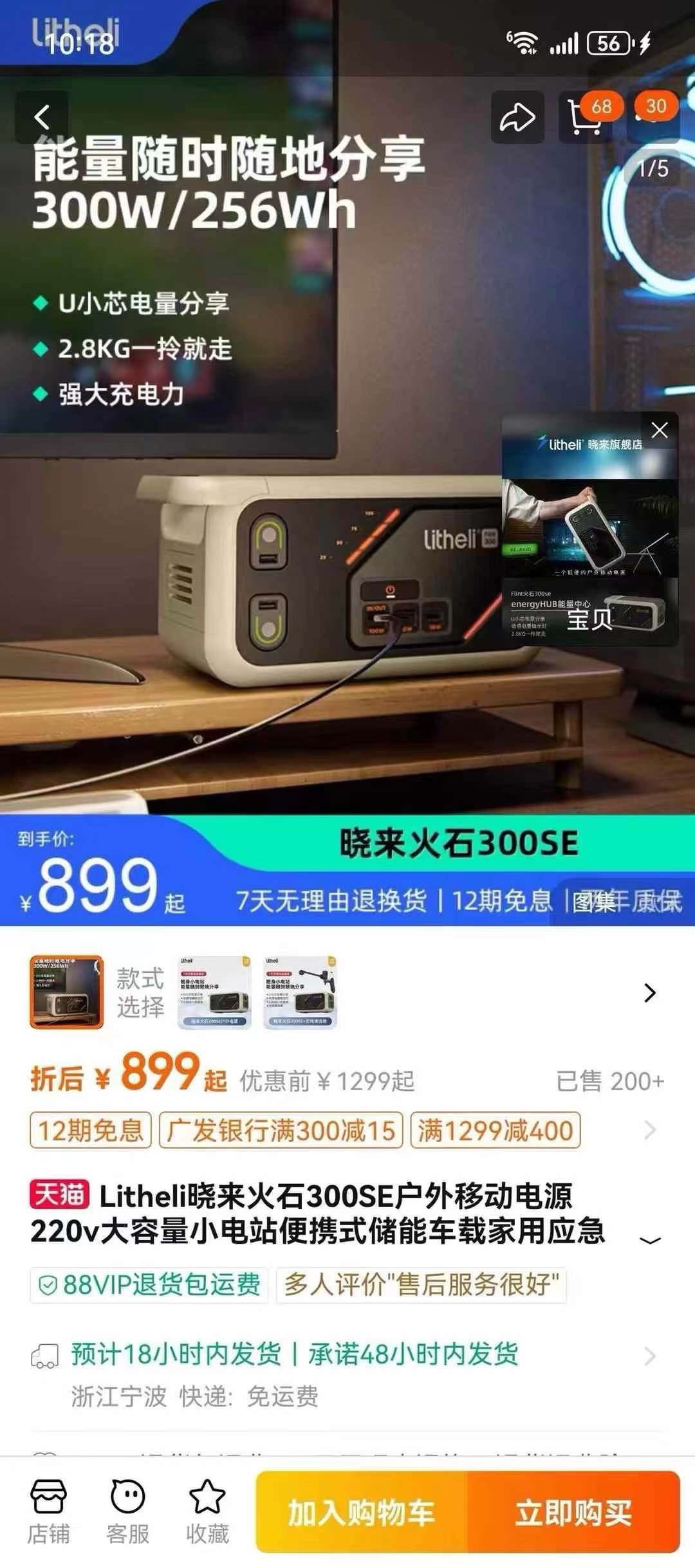Jump to the 图集 gallery section

pyautogui.click(x=593, y=902)
